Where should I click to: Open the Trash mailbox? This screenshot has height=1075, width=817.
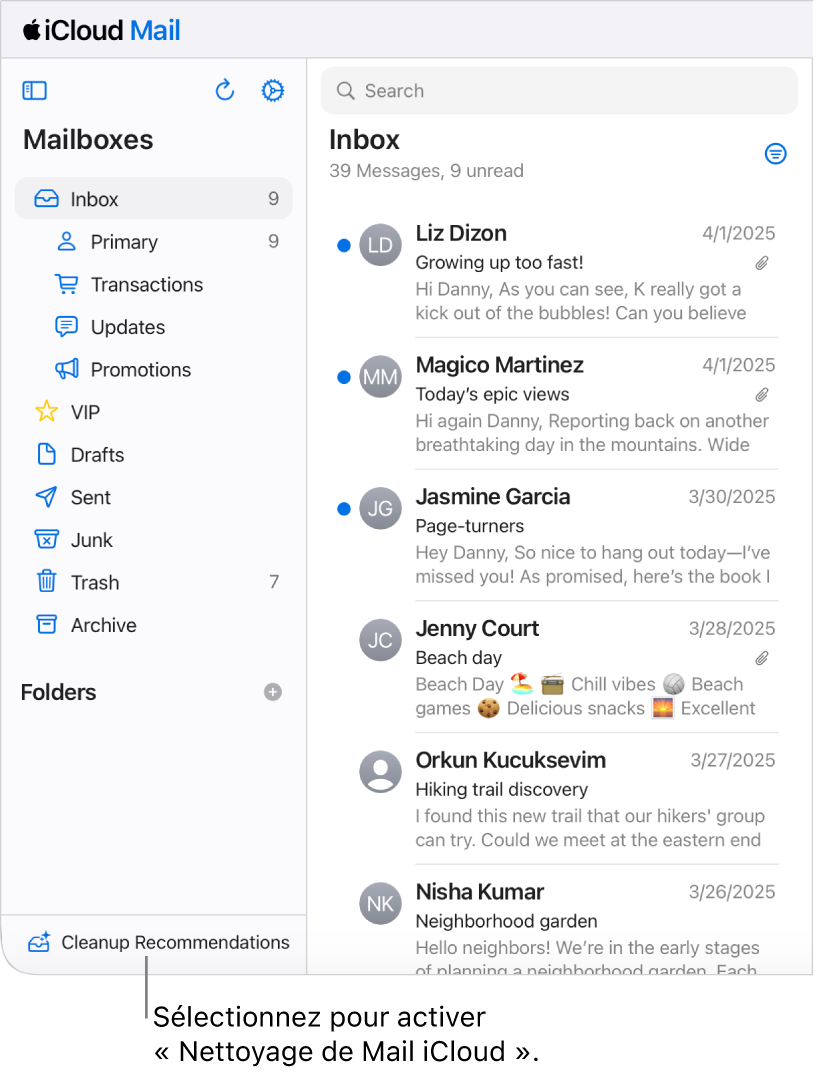point(94,582)
